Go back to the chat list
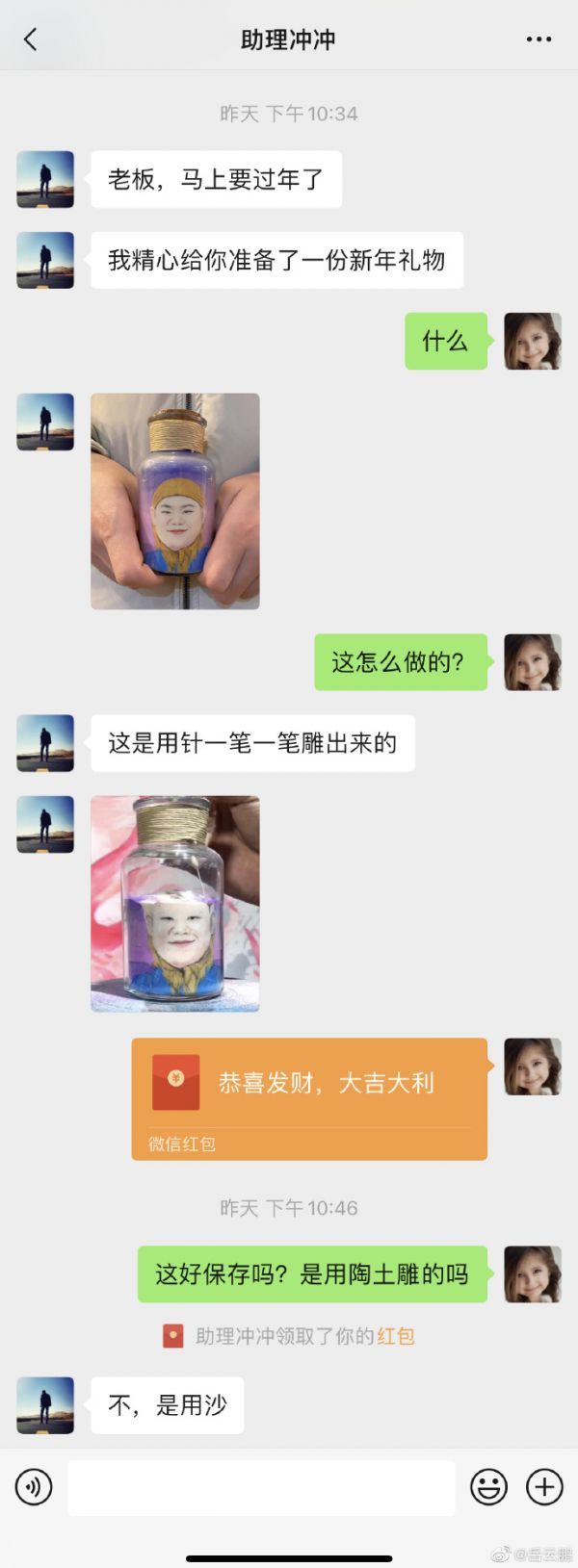 point(31,39)
